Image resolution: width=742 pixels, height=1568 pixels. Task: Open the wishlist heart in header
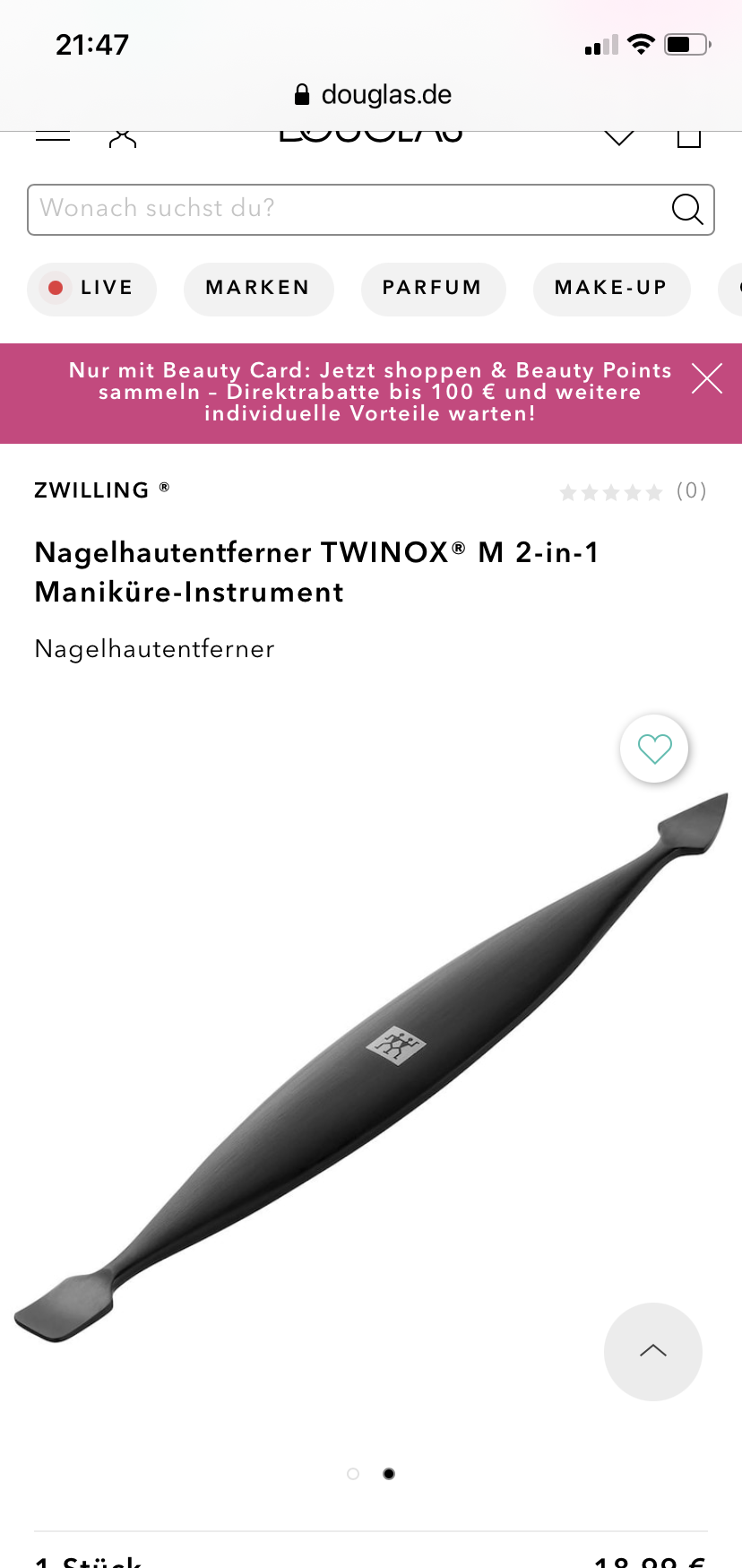pyautogui.click(x=618, y=137)
